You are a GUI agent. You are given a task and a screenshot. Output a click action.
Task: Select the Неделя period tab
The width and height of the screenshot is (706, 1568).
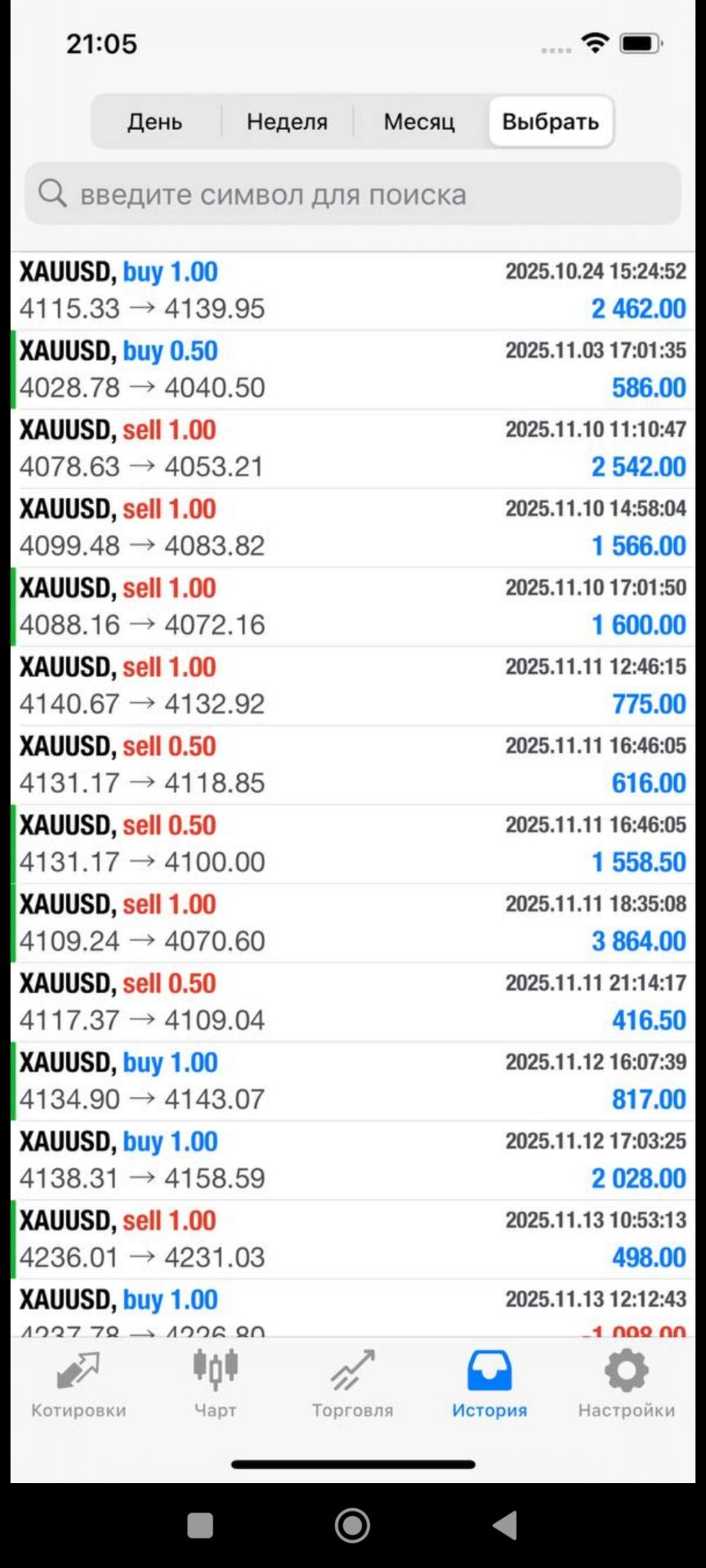[x=287, y=122]
